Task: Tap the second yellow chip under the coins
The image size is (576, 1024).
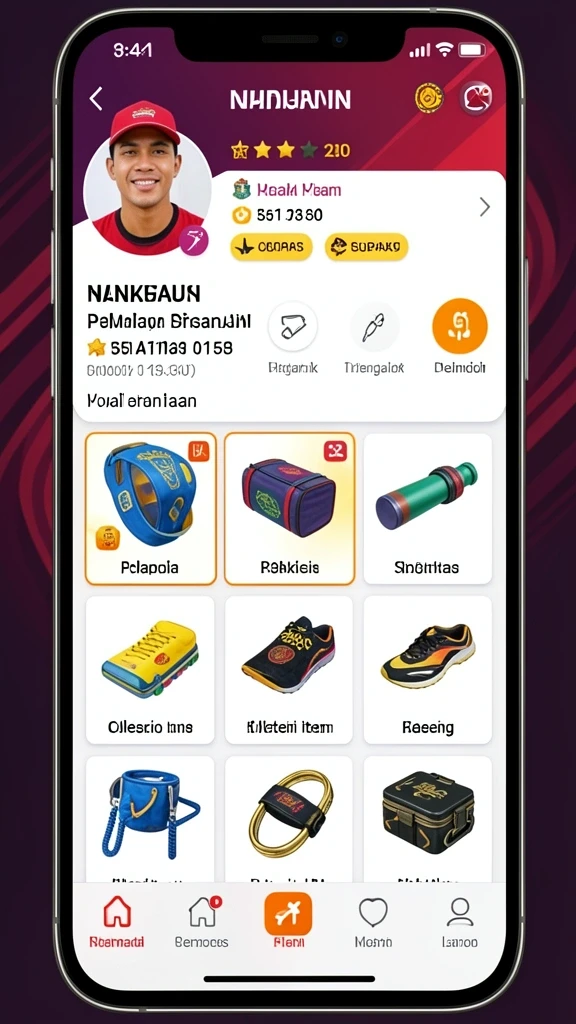Action: click(366, 247)
